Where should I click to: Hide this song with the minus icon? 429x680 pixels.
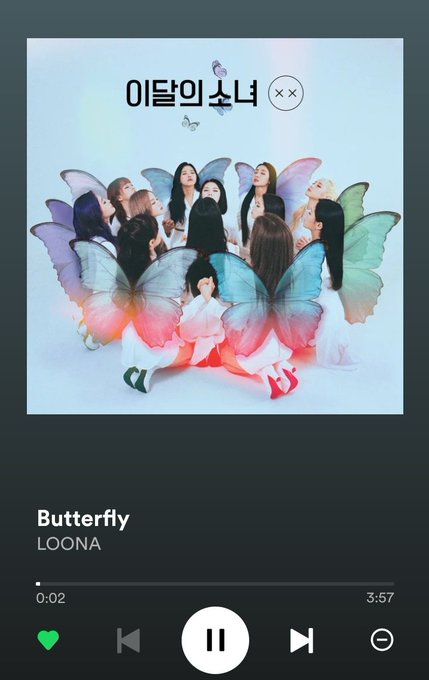382,640
